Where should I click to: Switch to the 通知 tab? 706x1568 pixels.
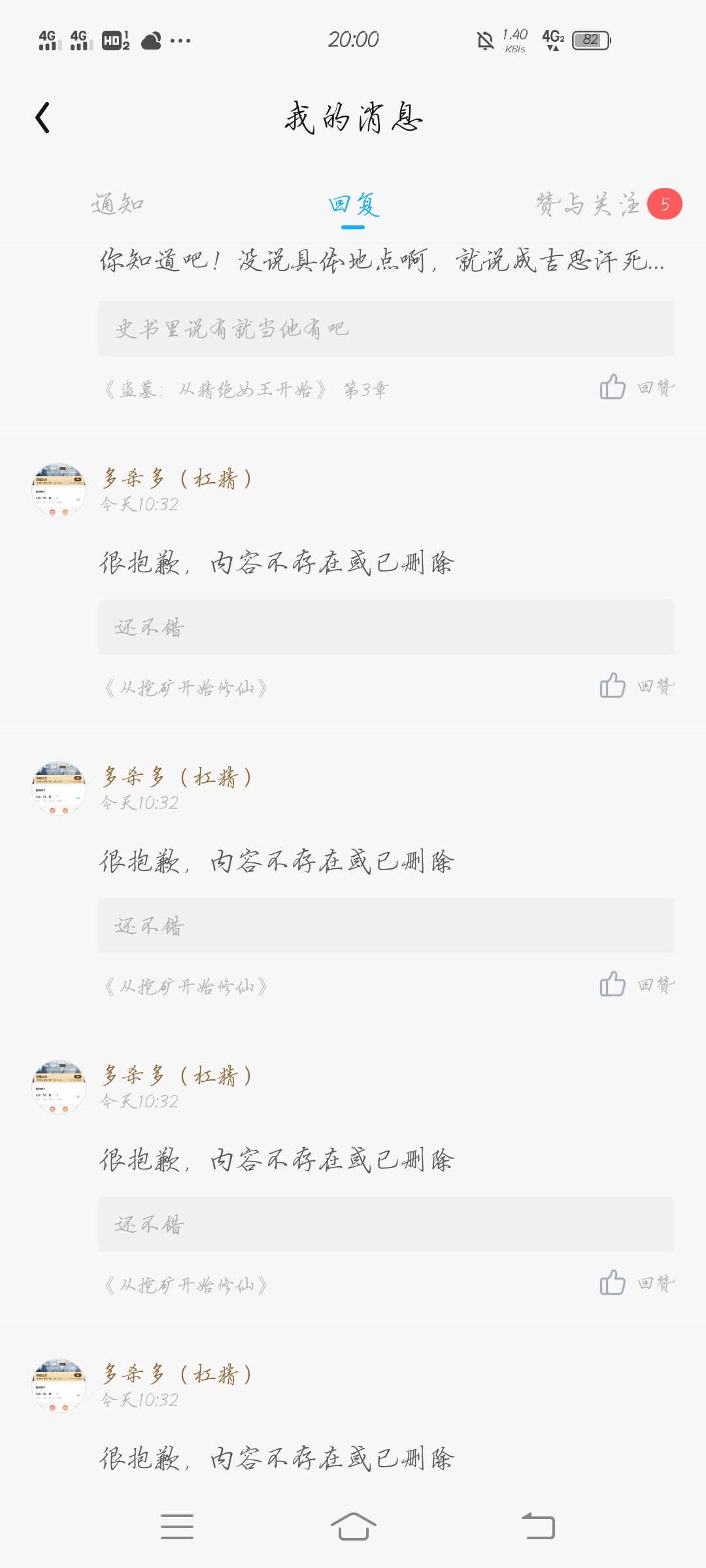pos(118,204)
